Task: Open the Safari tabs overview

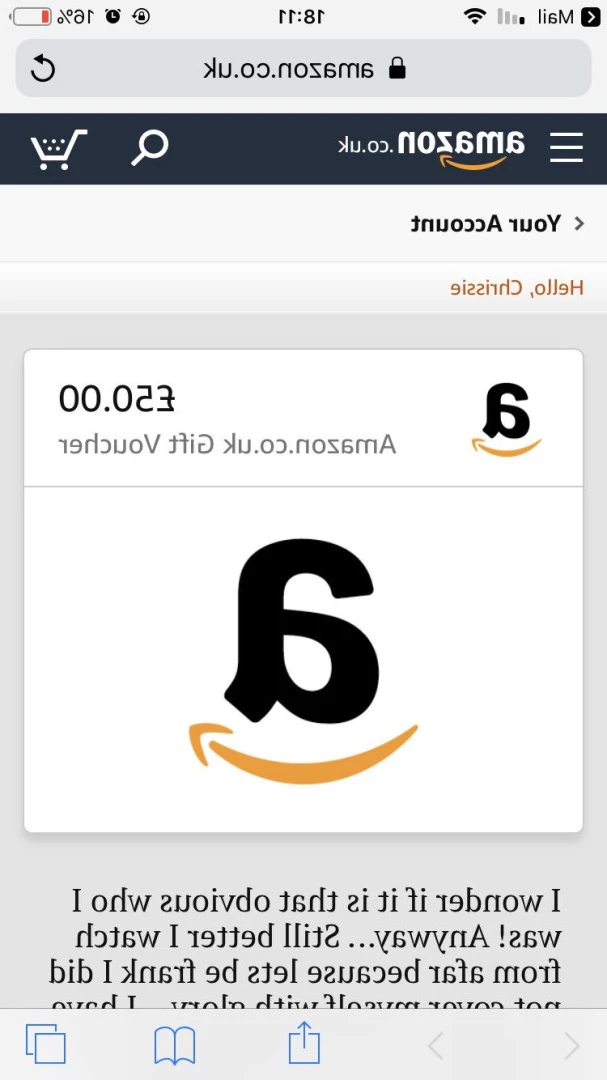Action: click(45, 1044)
